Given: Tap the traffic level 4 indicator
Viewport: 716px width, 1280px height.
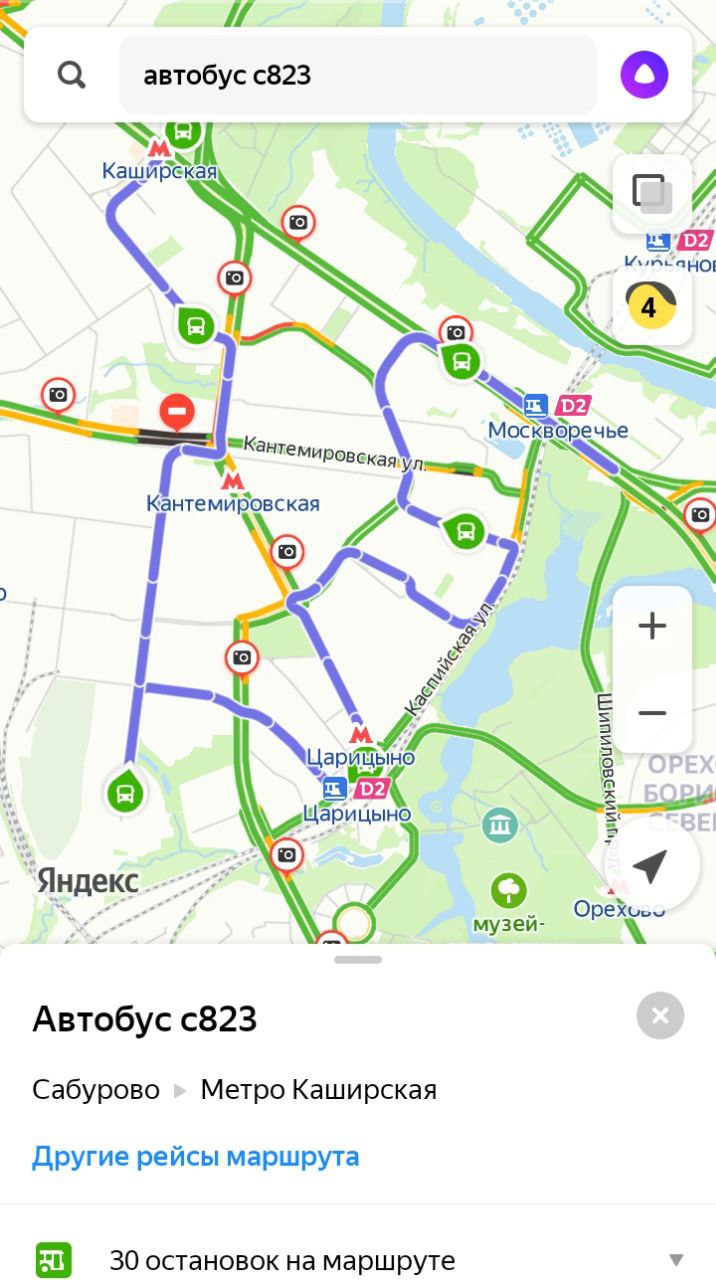Looking at the screenshot, I should [651, 306].
